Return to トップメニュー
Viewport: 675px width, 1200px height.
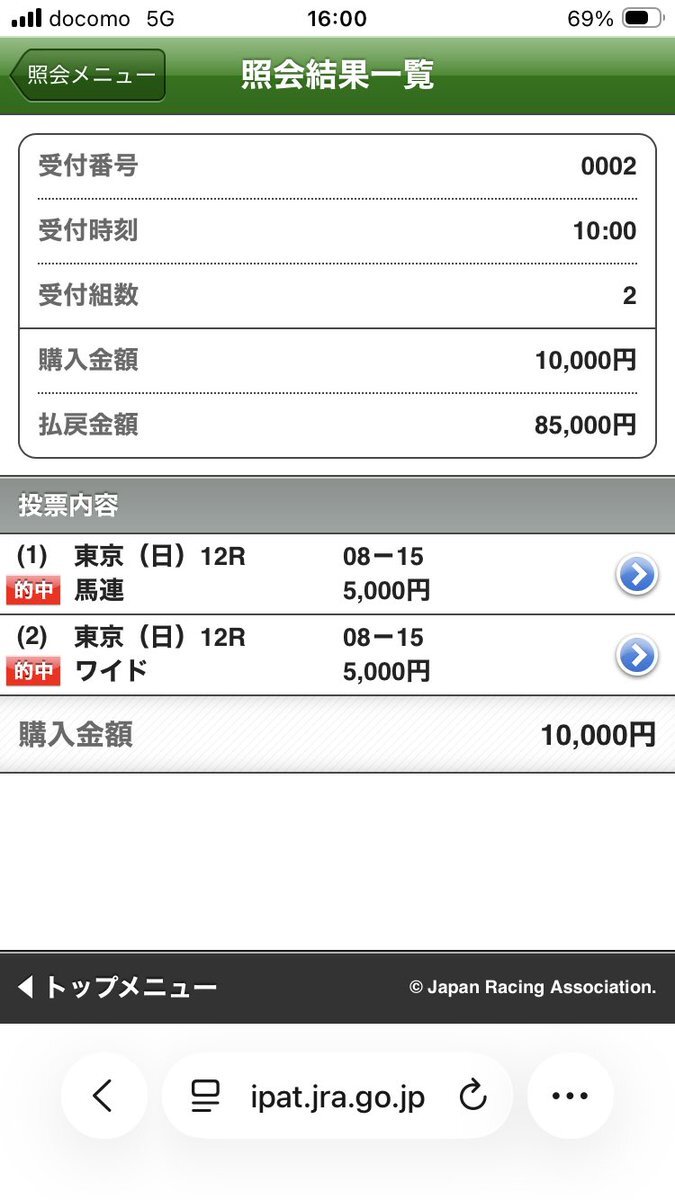coord(118,987)
